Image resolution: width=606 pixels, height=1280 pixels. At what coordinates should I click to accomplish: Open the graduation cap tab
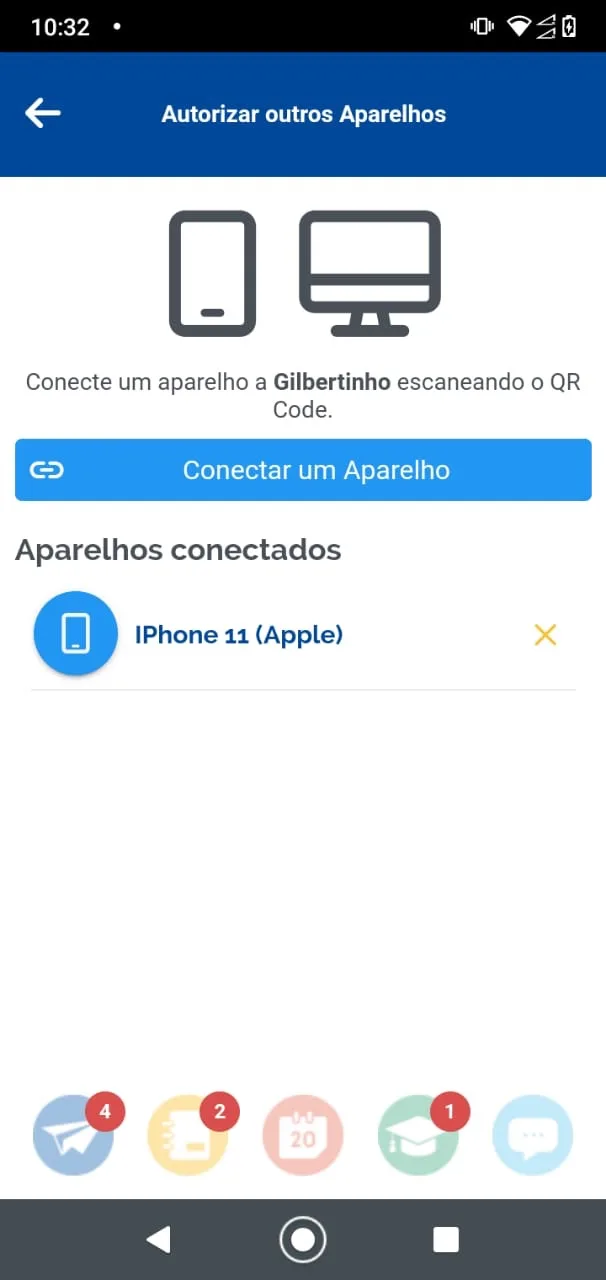coord(418,1137)
